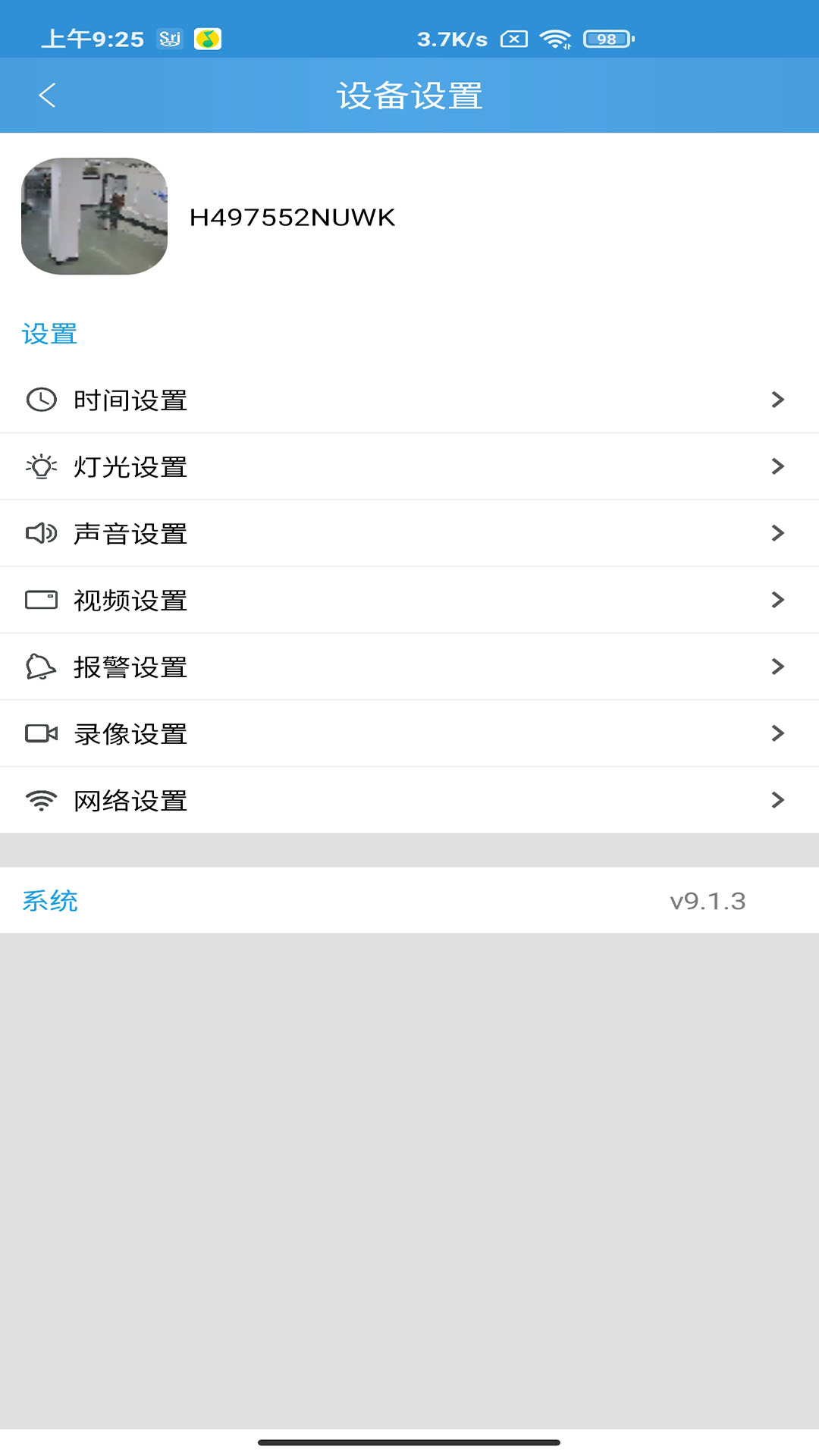This screenshot has height=1456, width=819.
Task: Tap the device name H497552NUWK
Action: point(292,217)
